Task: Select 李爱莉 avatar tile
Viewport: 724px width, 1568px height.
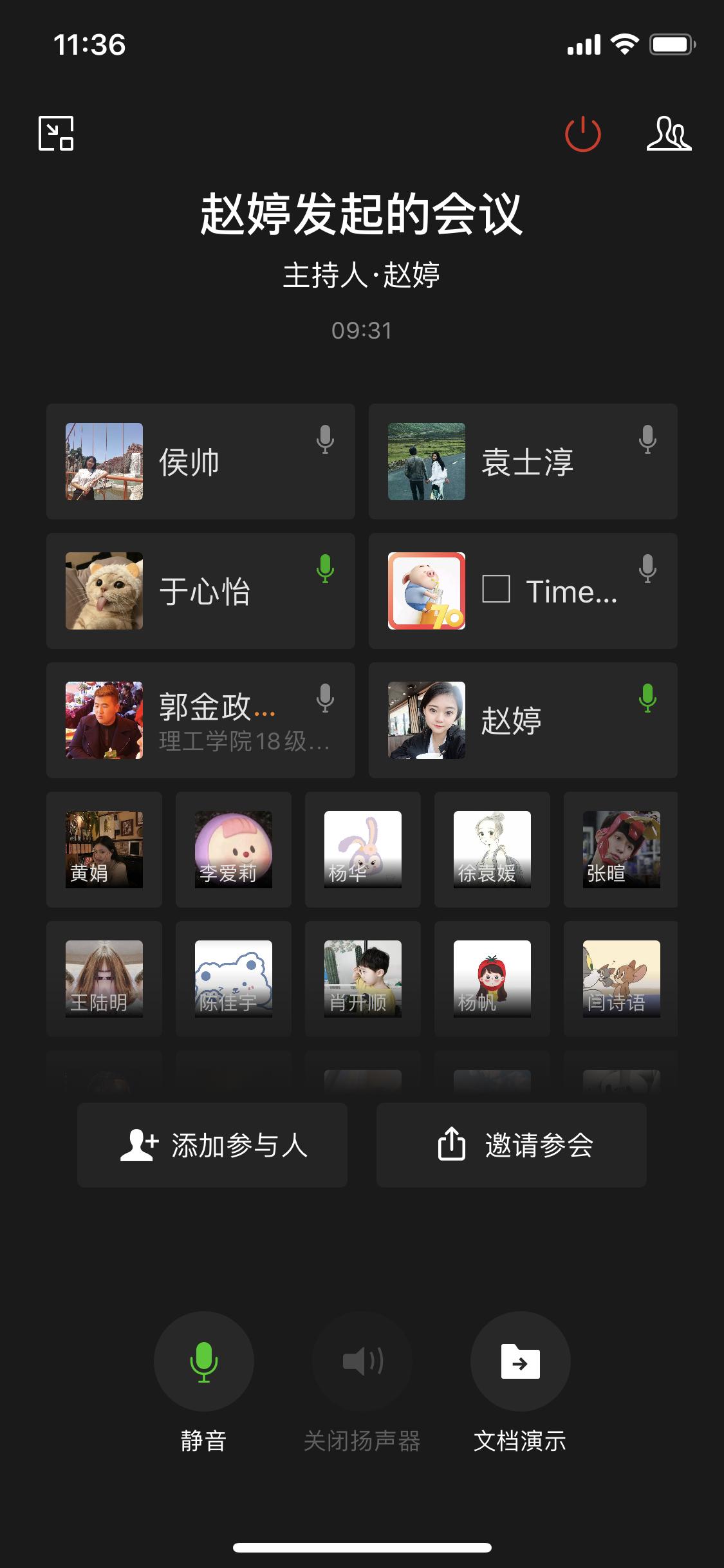Action: pyautogui.click(x=234, y=850)
